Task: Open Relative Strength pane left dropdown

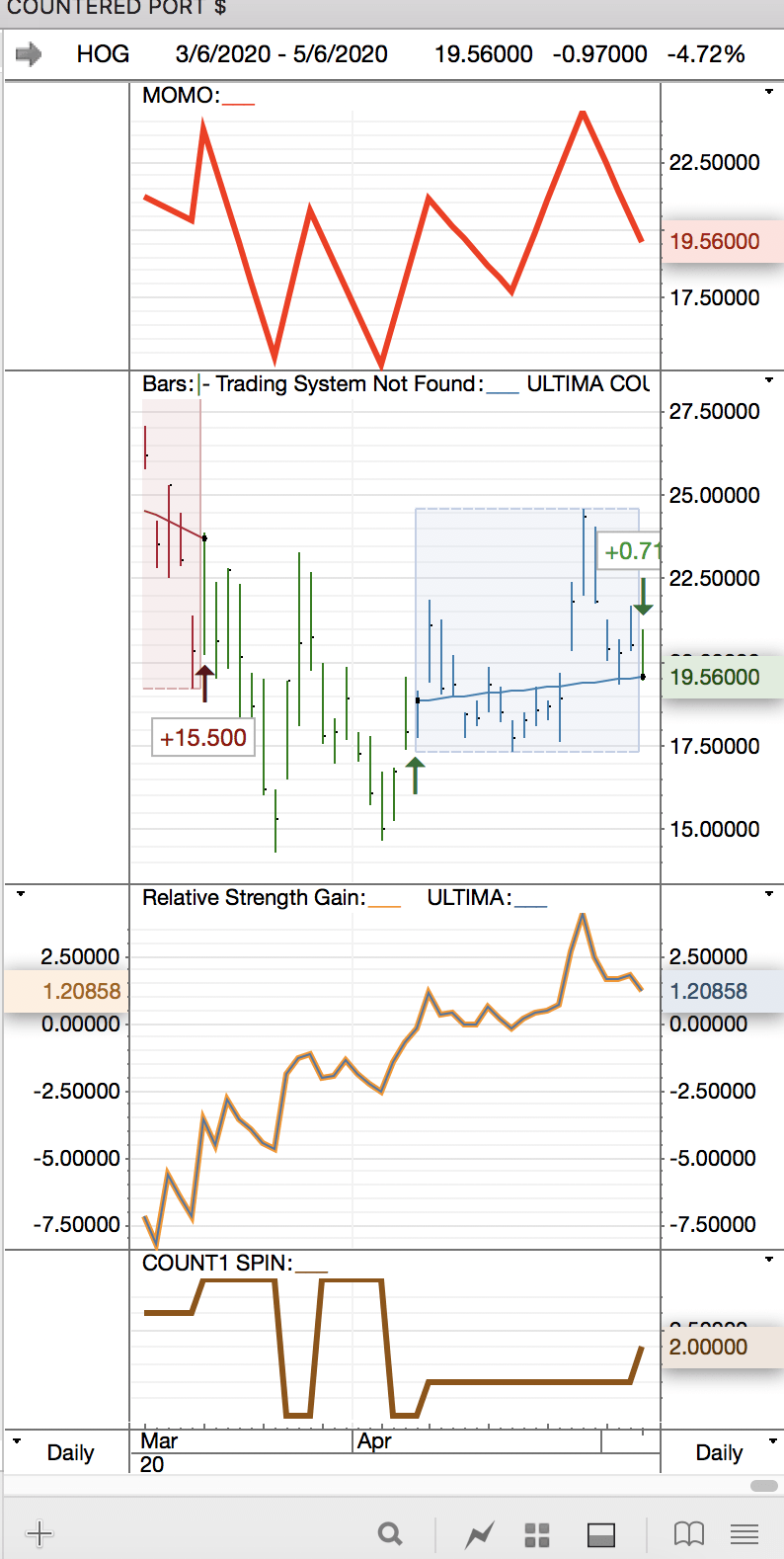Action: point(21,894)
